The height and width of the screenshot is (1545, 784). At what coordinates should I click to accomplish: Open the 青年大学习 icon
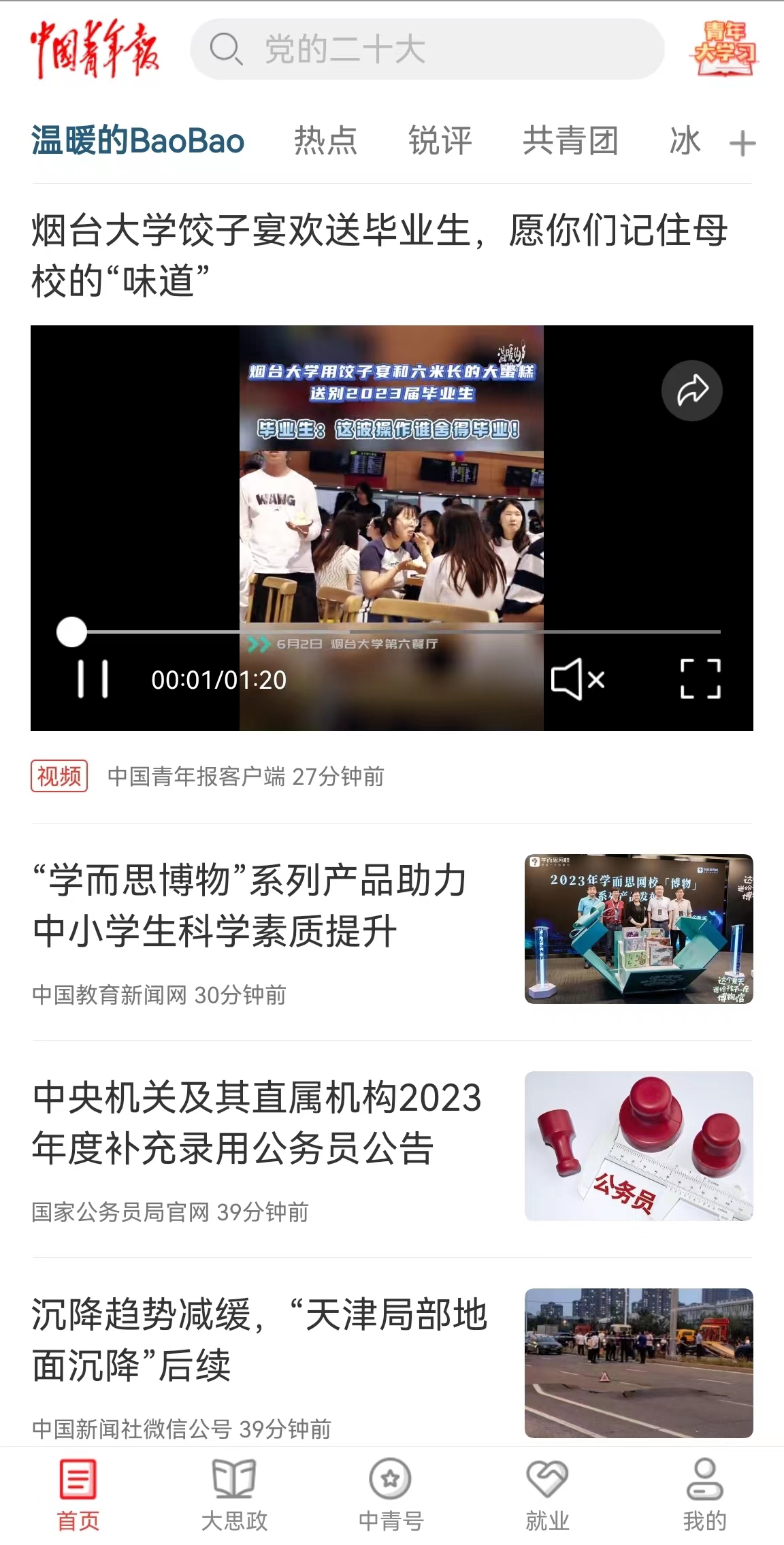click(724, 49)
